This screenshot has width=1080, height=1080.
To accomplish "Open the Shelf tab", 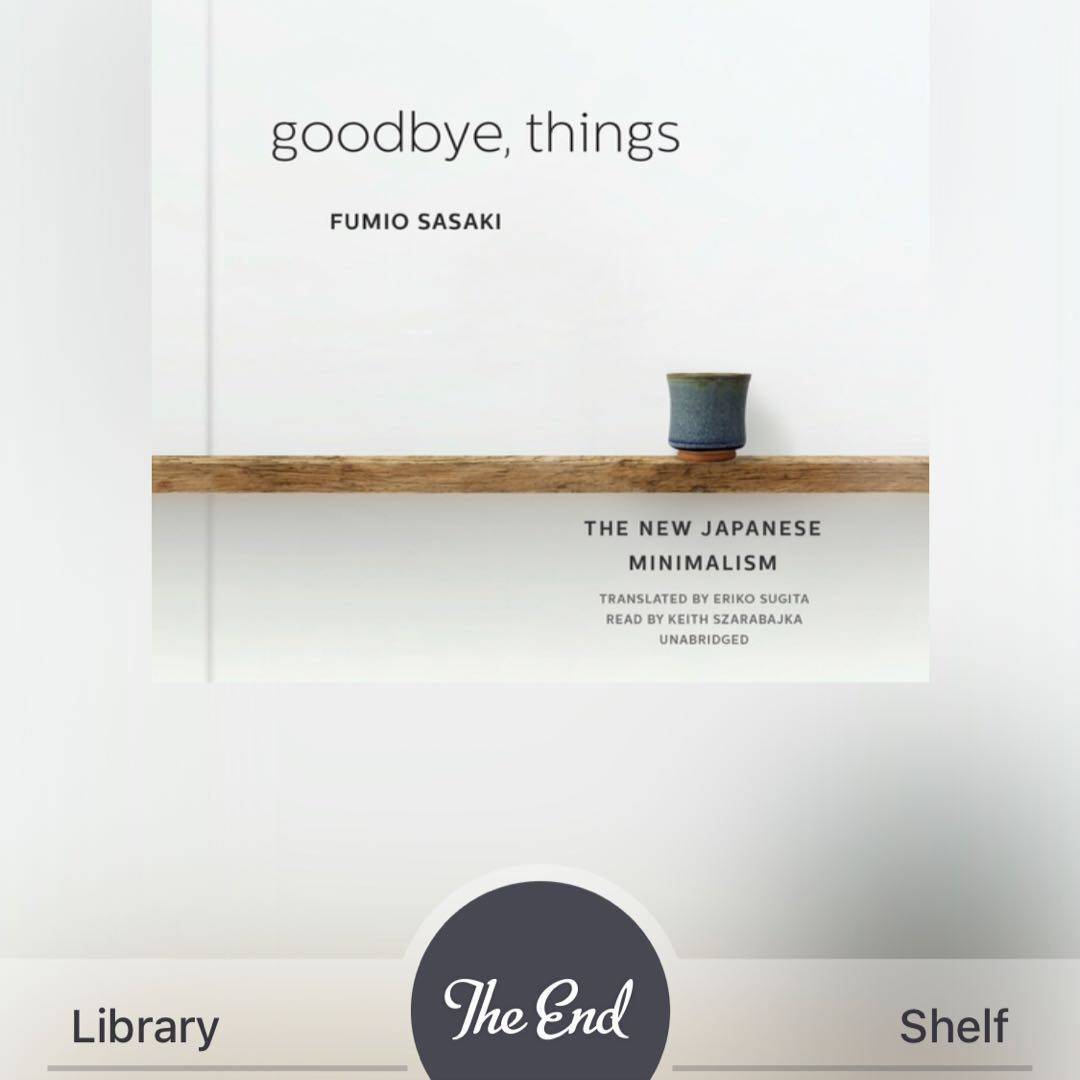I will click(x=952, y=1027).
